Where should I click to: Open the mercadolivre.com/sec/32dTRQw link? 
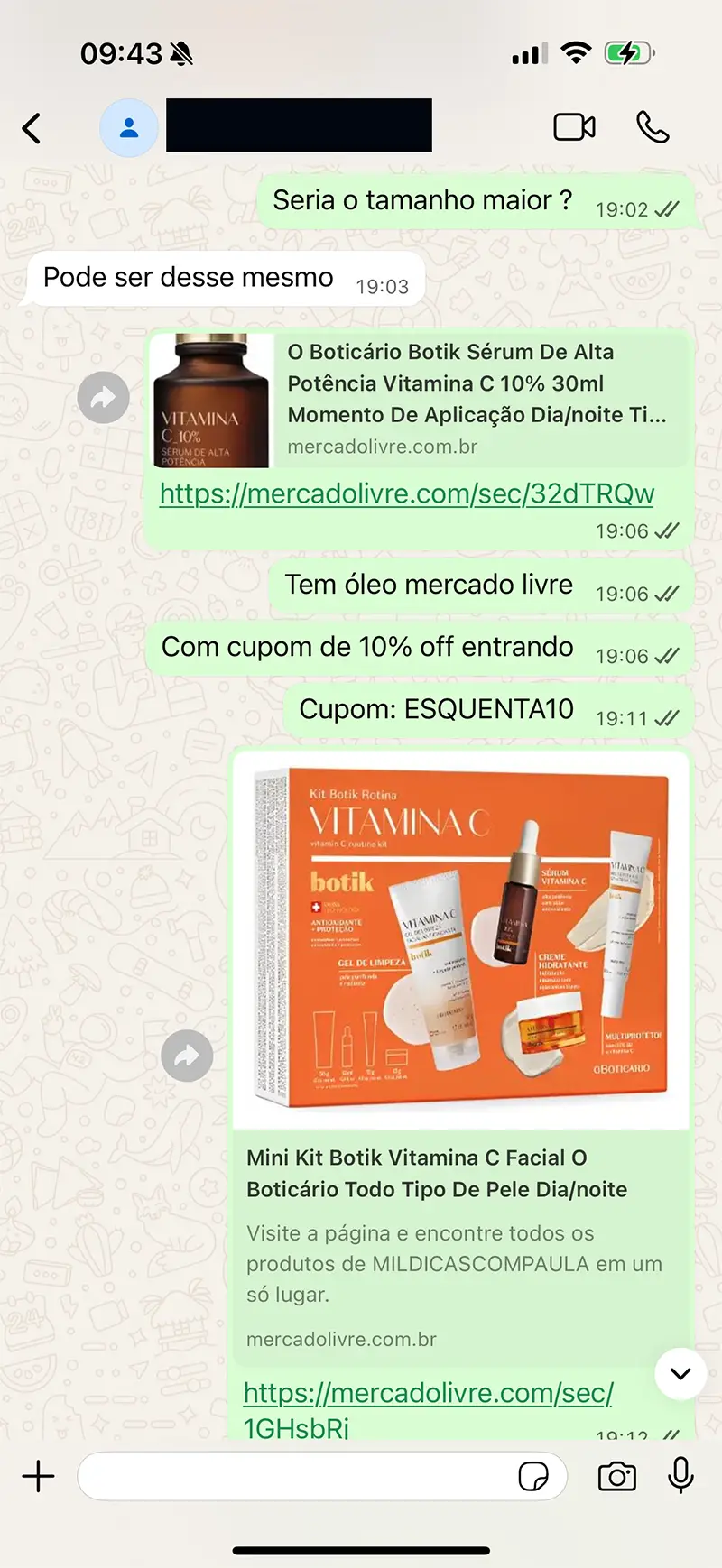point(406,493)
